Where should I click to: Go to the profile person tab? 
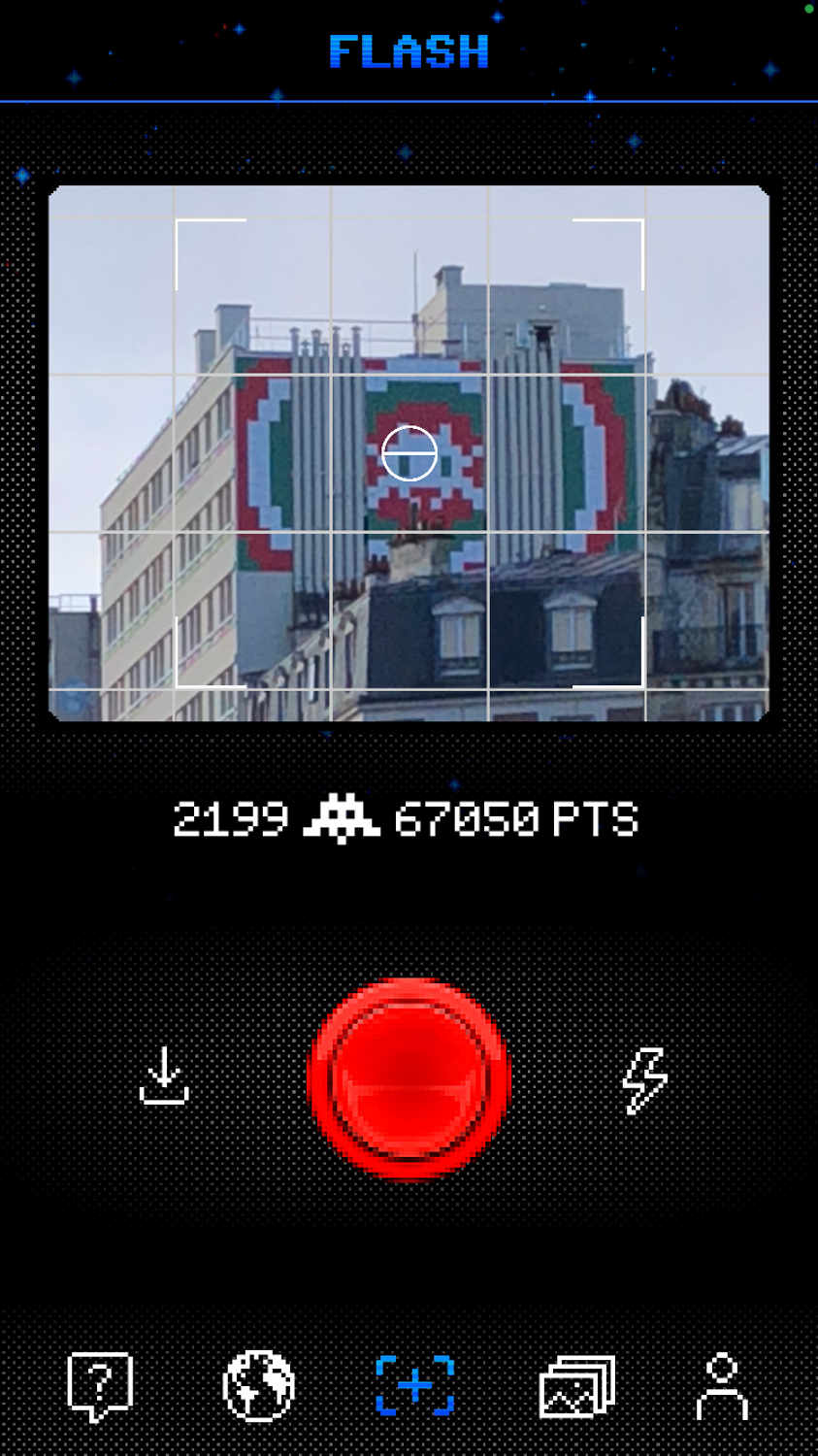pyautogui.click(x=723, y=1386)
